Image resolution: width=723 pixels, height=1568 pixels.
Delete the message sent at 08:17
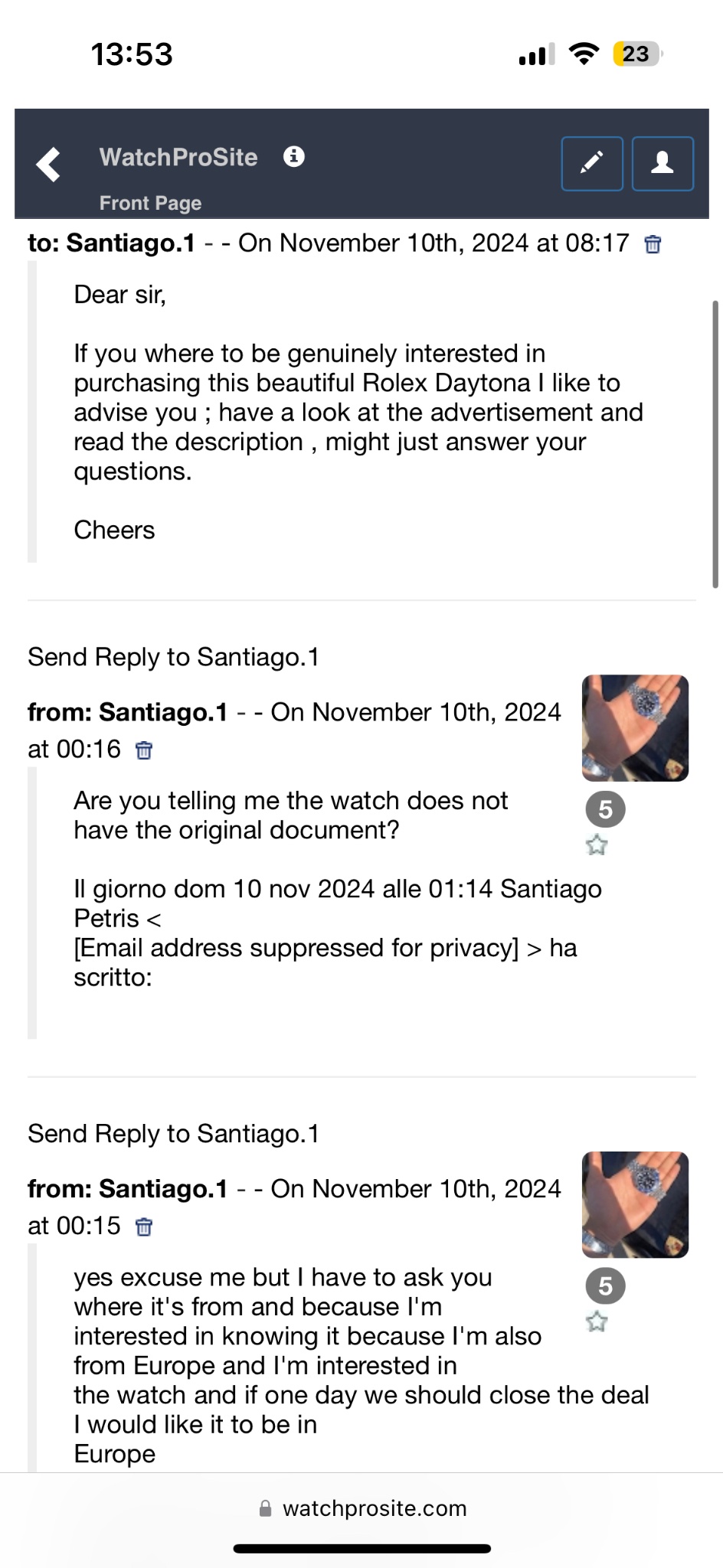653,244
